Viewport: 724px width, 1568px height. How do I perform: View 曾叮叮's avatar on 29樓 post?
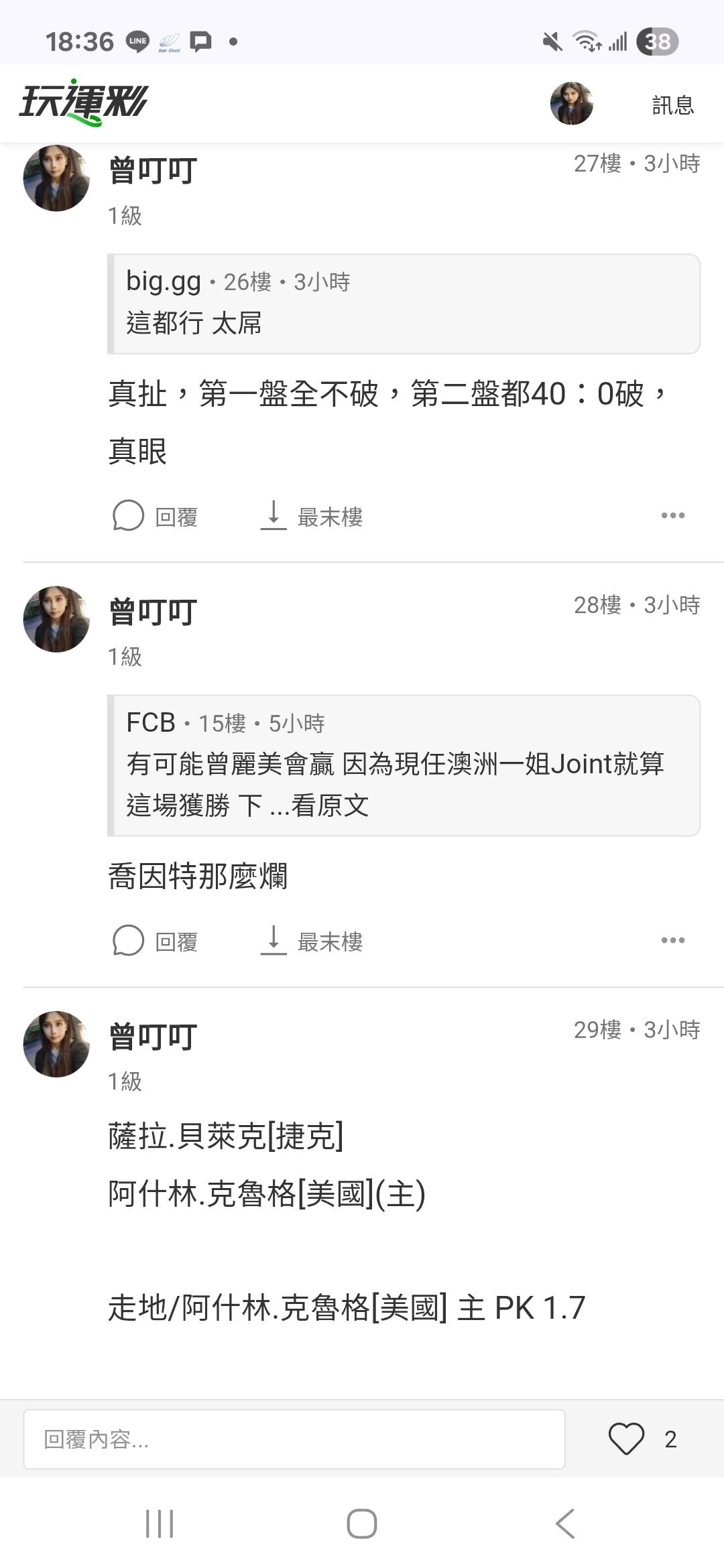point(56,1044)
